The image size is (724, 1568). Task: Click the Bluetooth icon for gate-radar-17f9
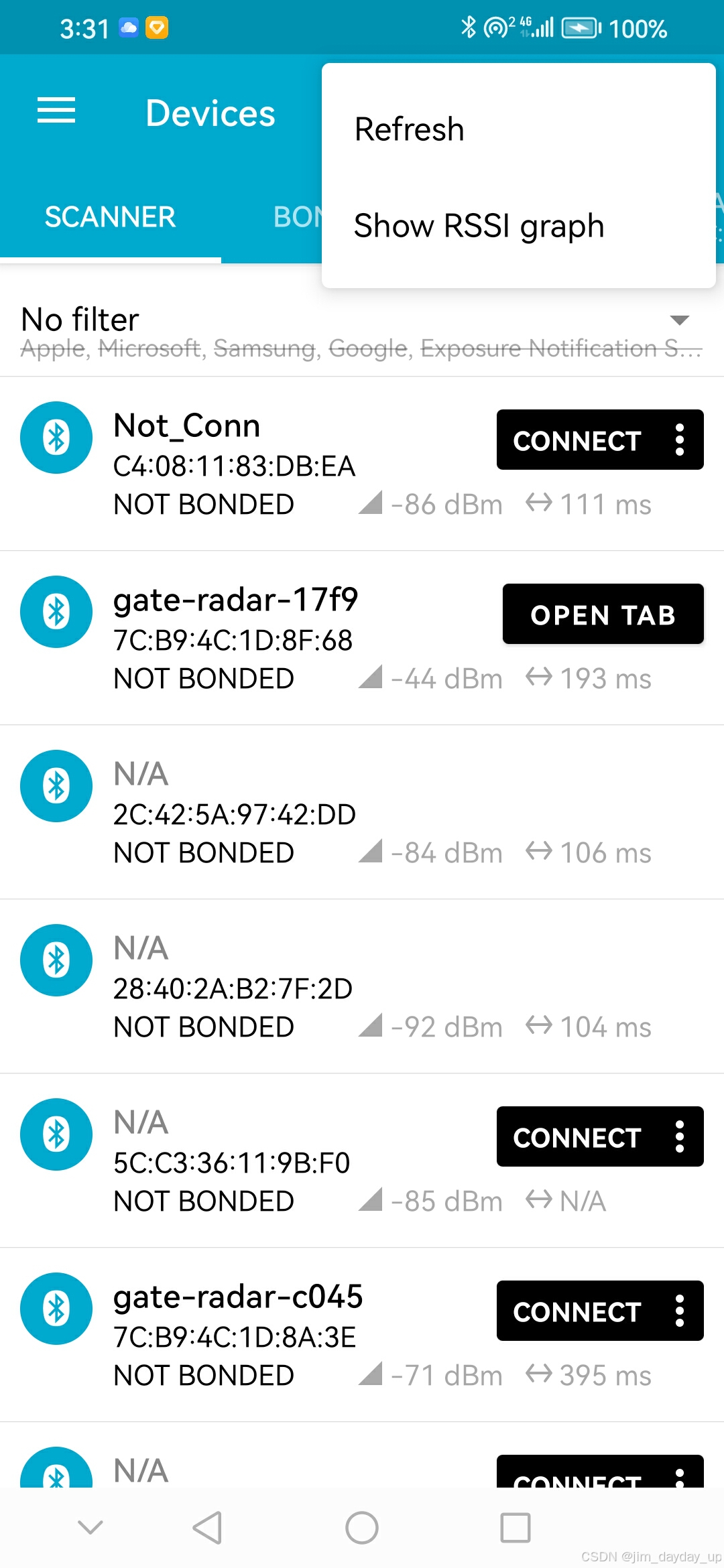pos(56,612)
